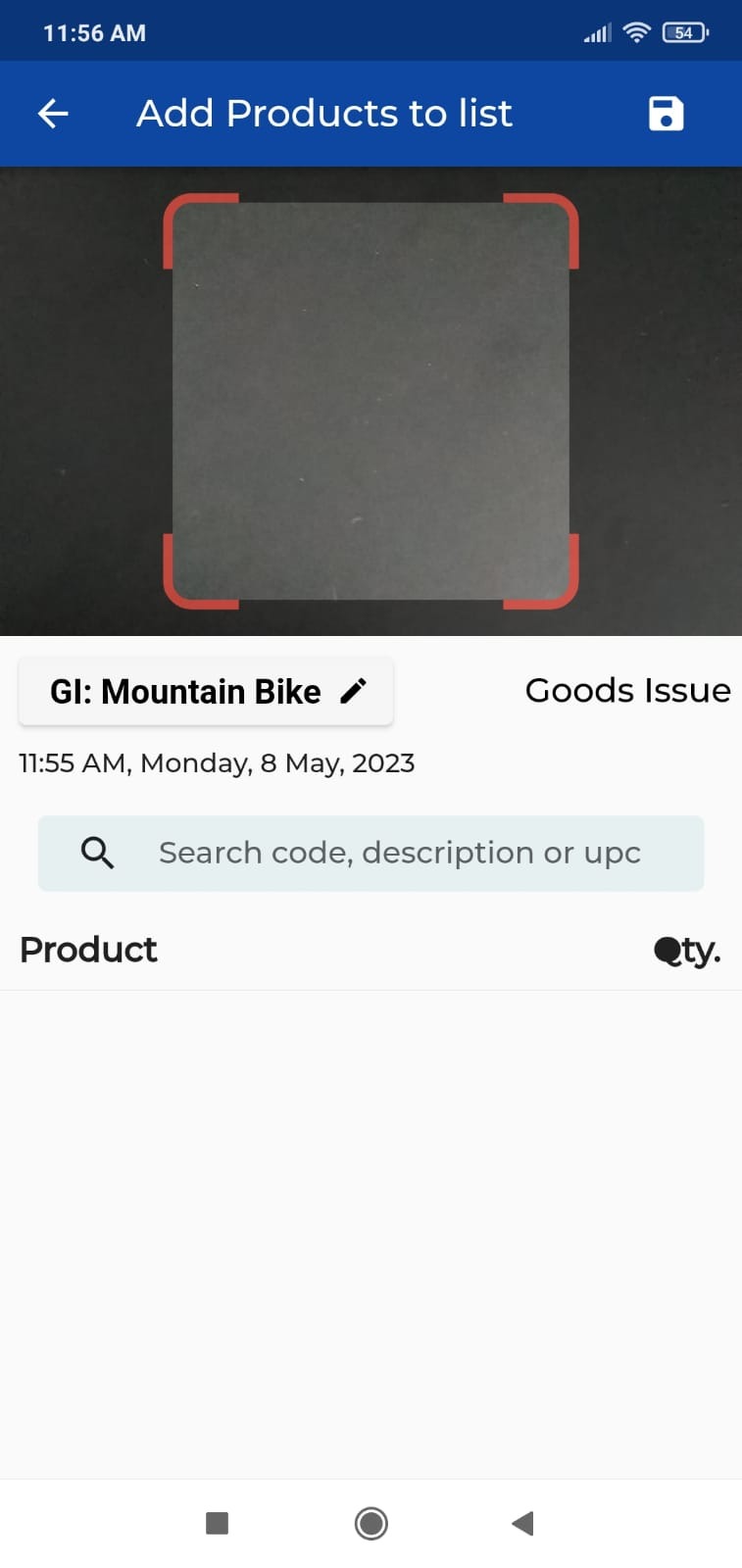Go to the phone's home screen
Viewport: 742px width, 1568px height.
coord(371,1523)
